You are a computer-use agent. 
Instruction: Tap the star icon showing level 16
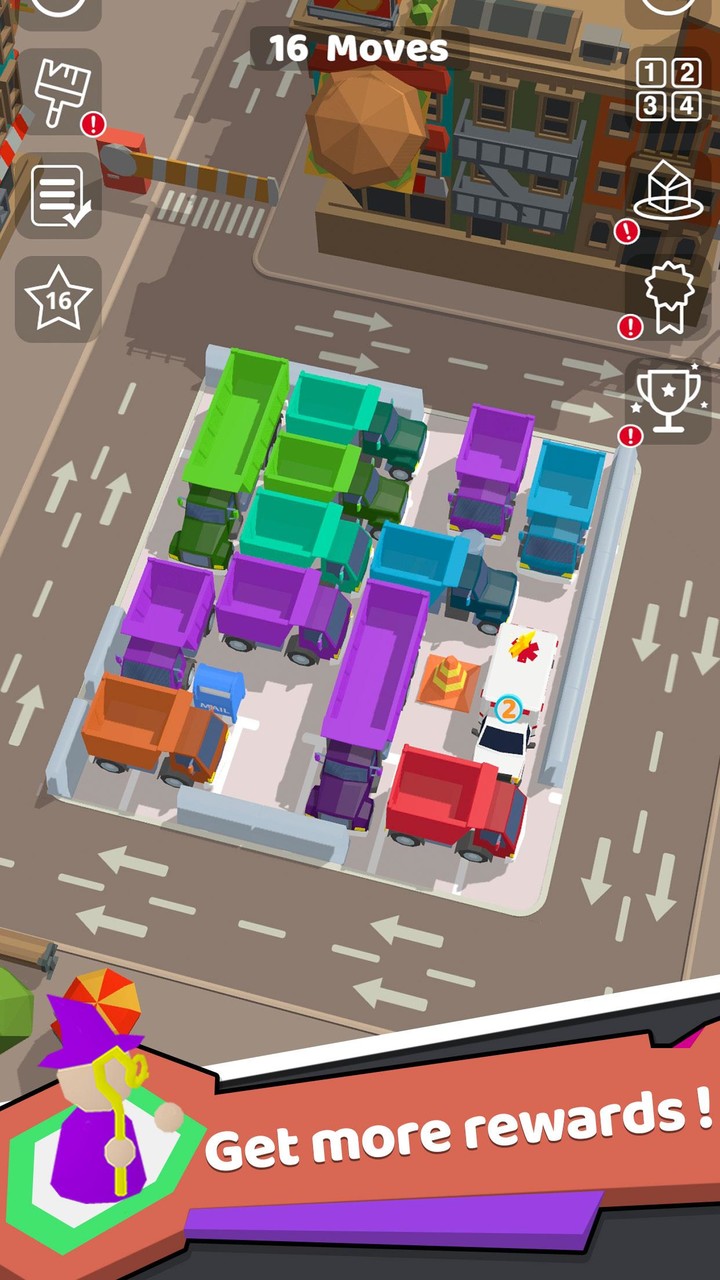coord(57,295)
